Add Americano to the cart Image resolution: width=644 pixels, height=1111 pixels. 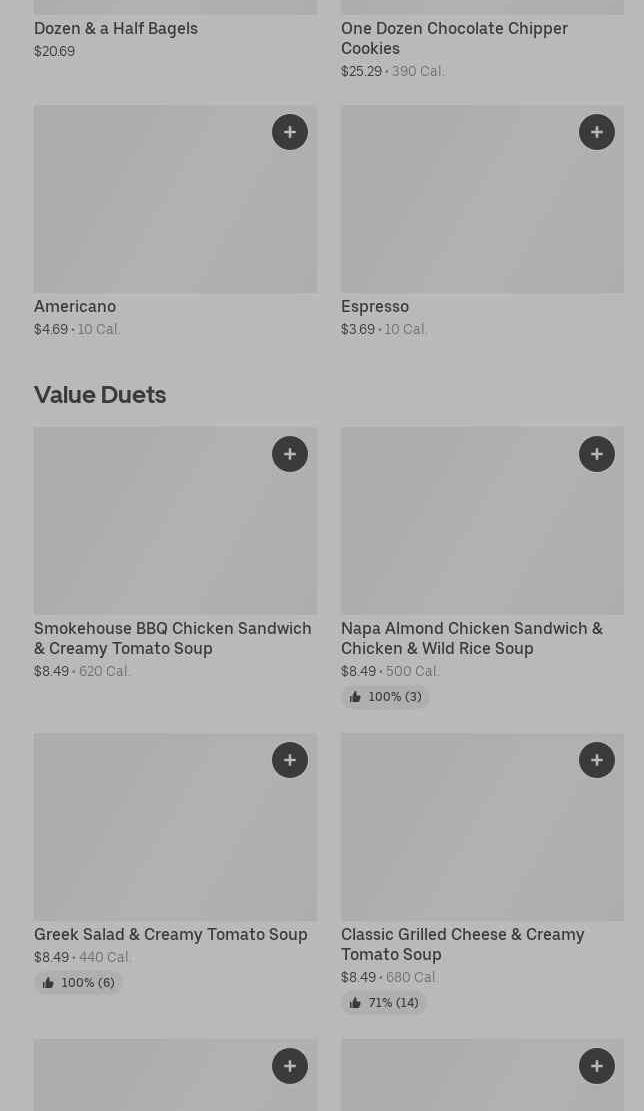[x=290, y=132]
